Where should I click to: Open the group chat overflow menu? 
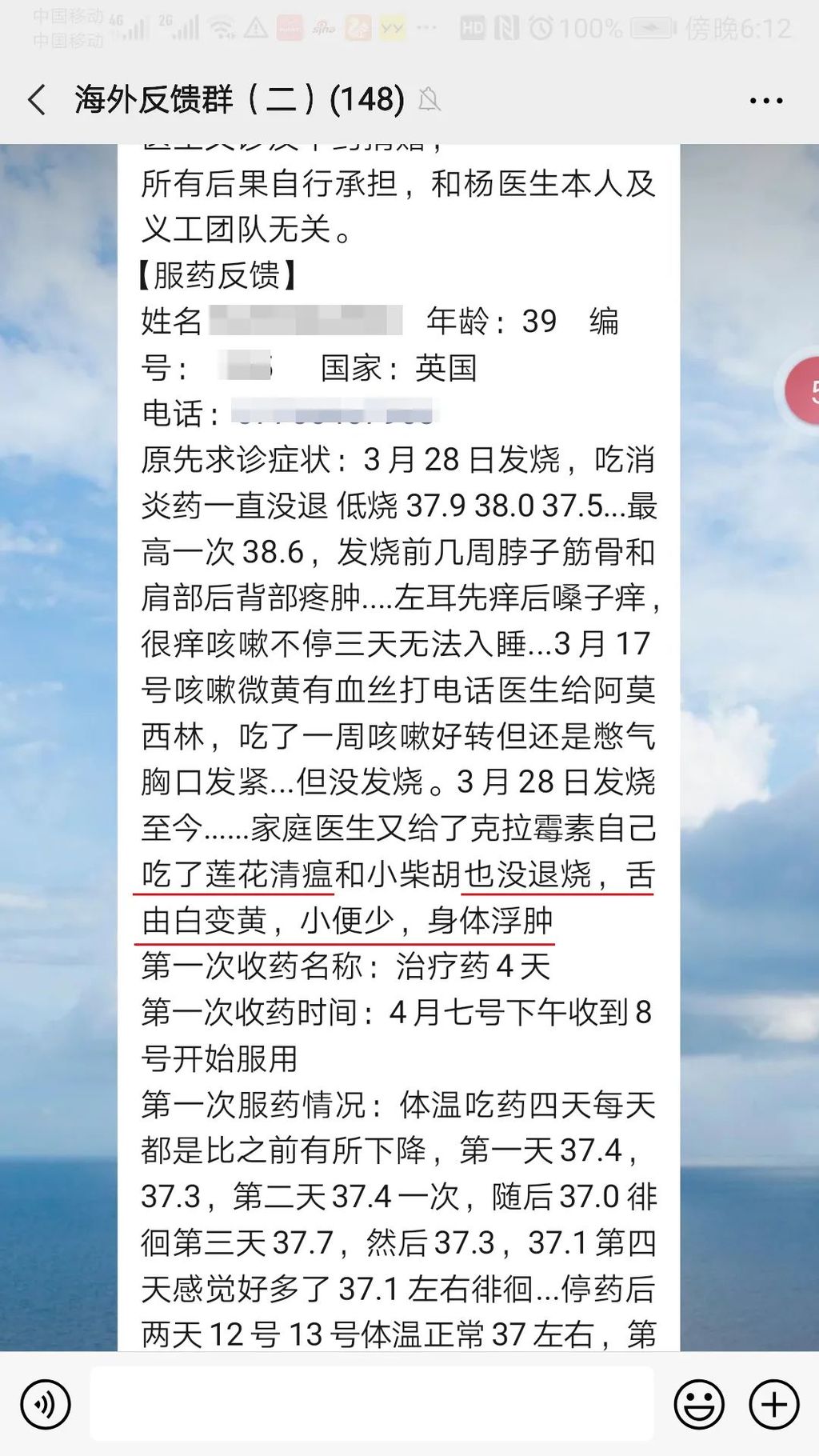[x=765, y=101]
